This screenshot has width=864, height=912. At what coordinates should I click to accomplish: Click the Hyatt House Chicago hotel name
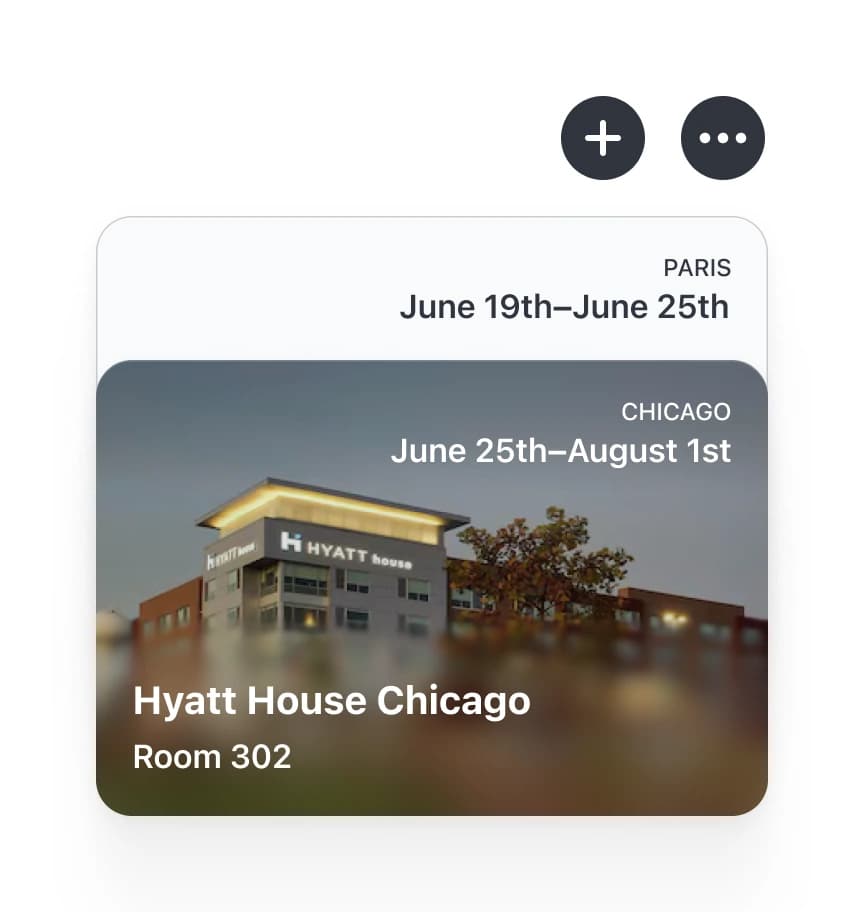click(330, 701)
